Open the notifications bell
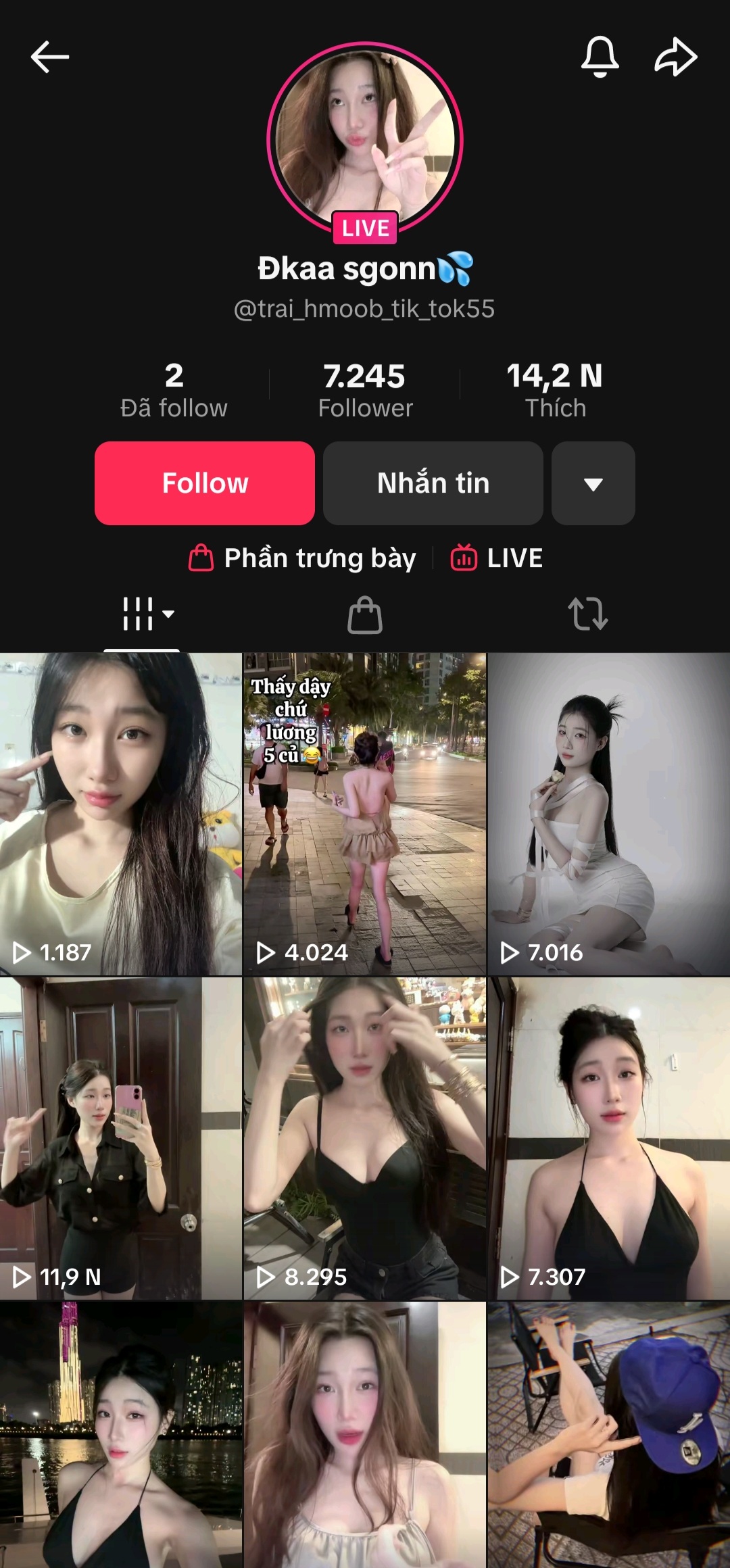The width and height of the screenshot is (730, 1568). tap(600, 57)
